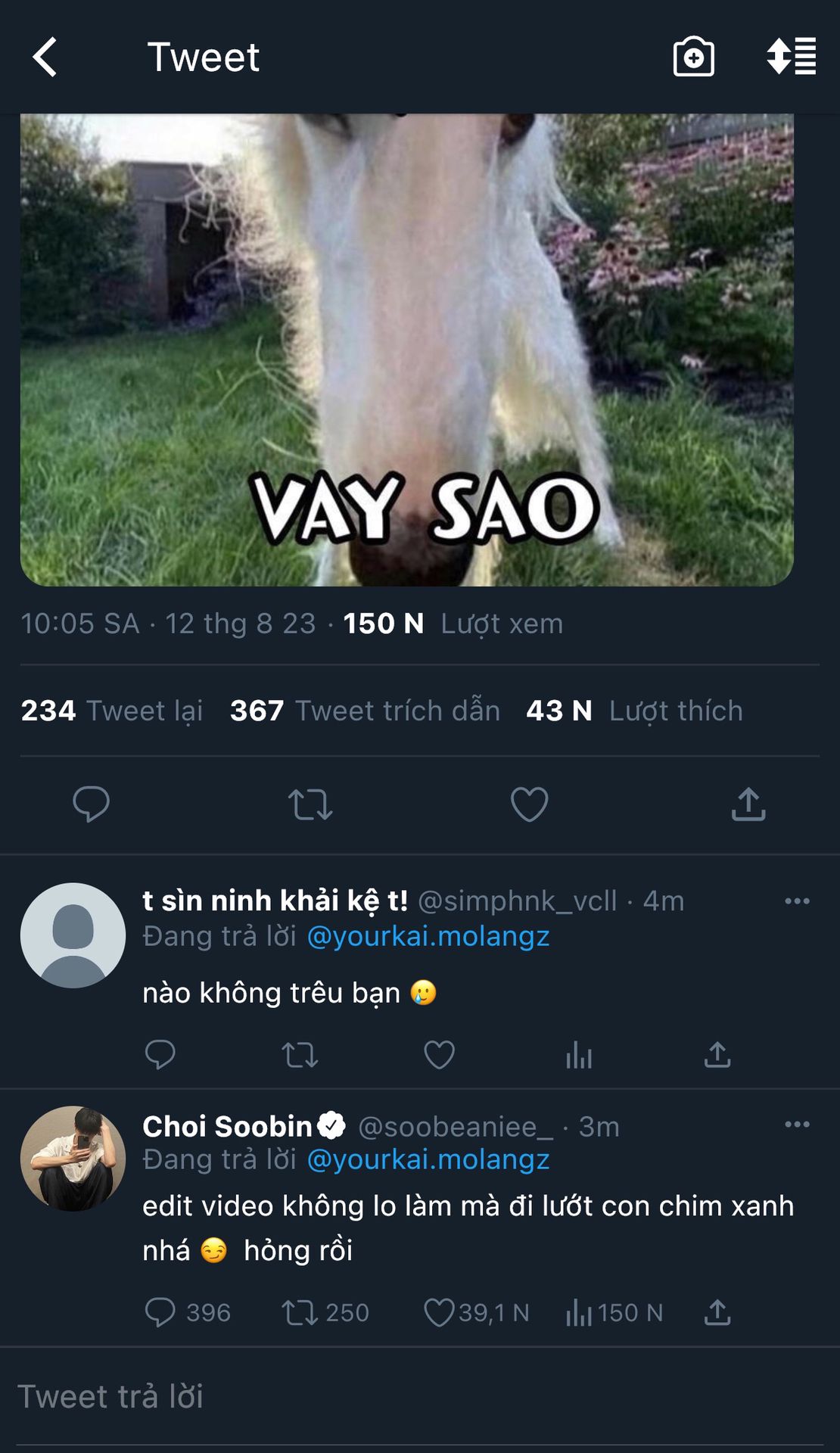View the 367 Tweet trích dẫn list
This screenshot has width=840, height=1453.
(x=365, y=711)
